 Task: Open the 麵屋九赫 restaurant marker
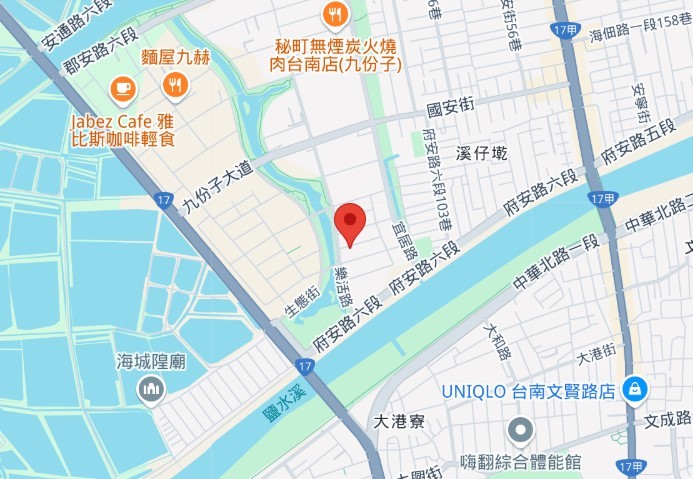click(176, 85)
